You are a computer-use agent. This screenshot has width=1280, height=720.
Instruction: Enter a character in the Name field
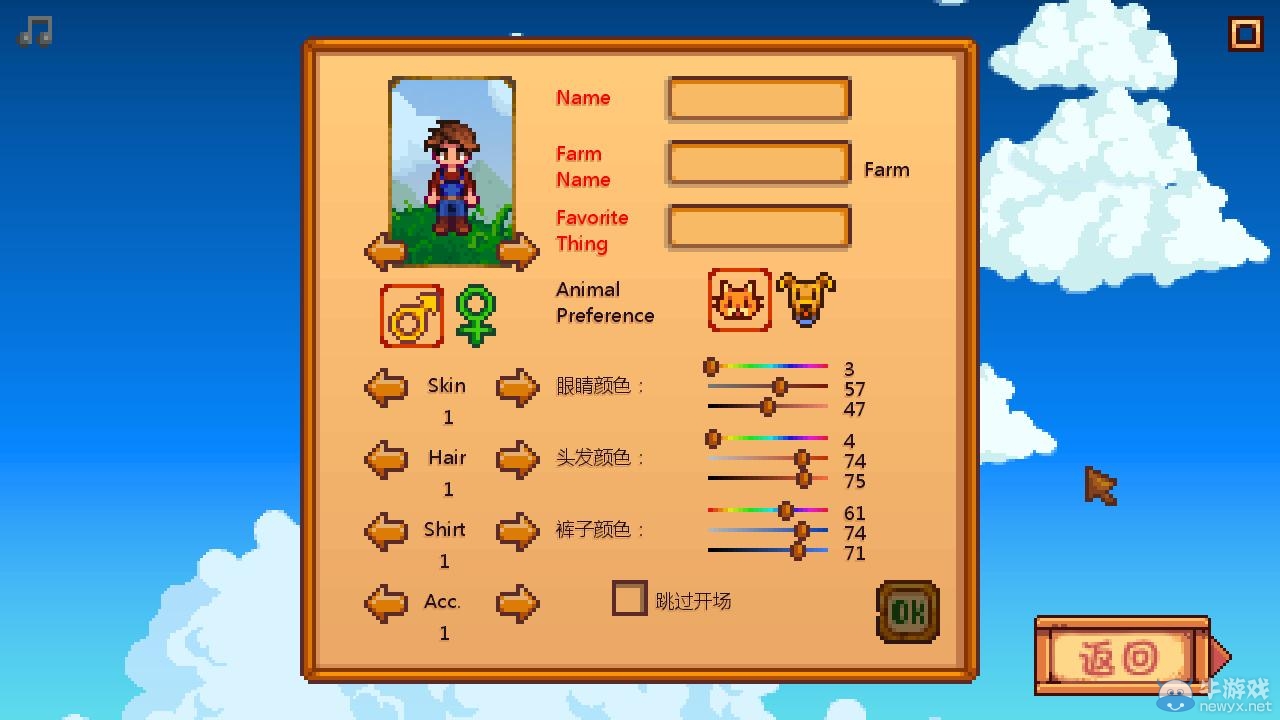[759, 99]
